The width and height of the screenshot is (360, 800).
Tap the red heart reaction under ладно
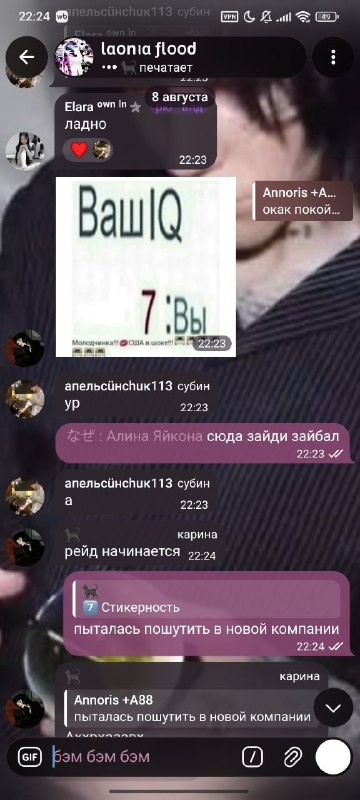[79, 150]
